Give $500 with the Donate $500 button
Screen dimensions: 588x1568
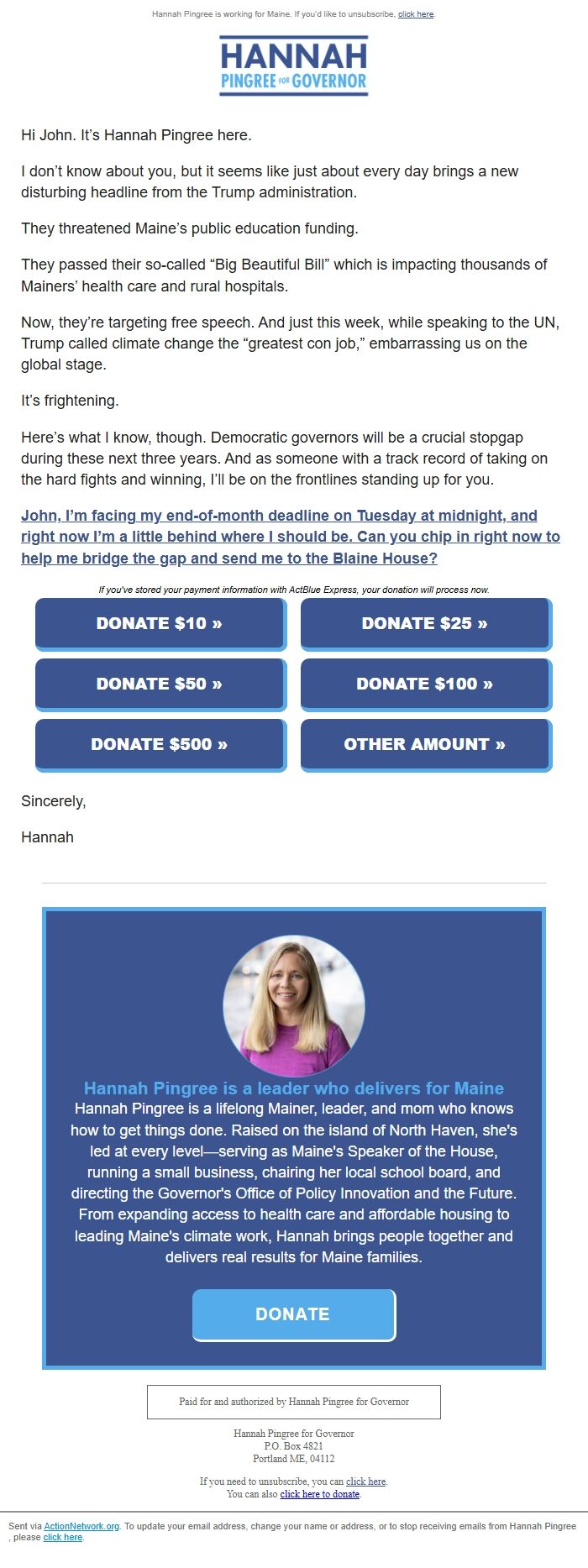160,744
